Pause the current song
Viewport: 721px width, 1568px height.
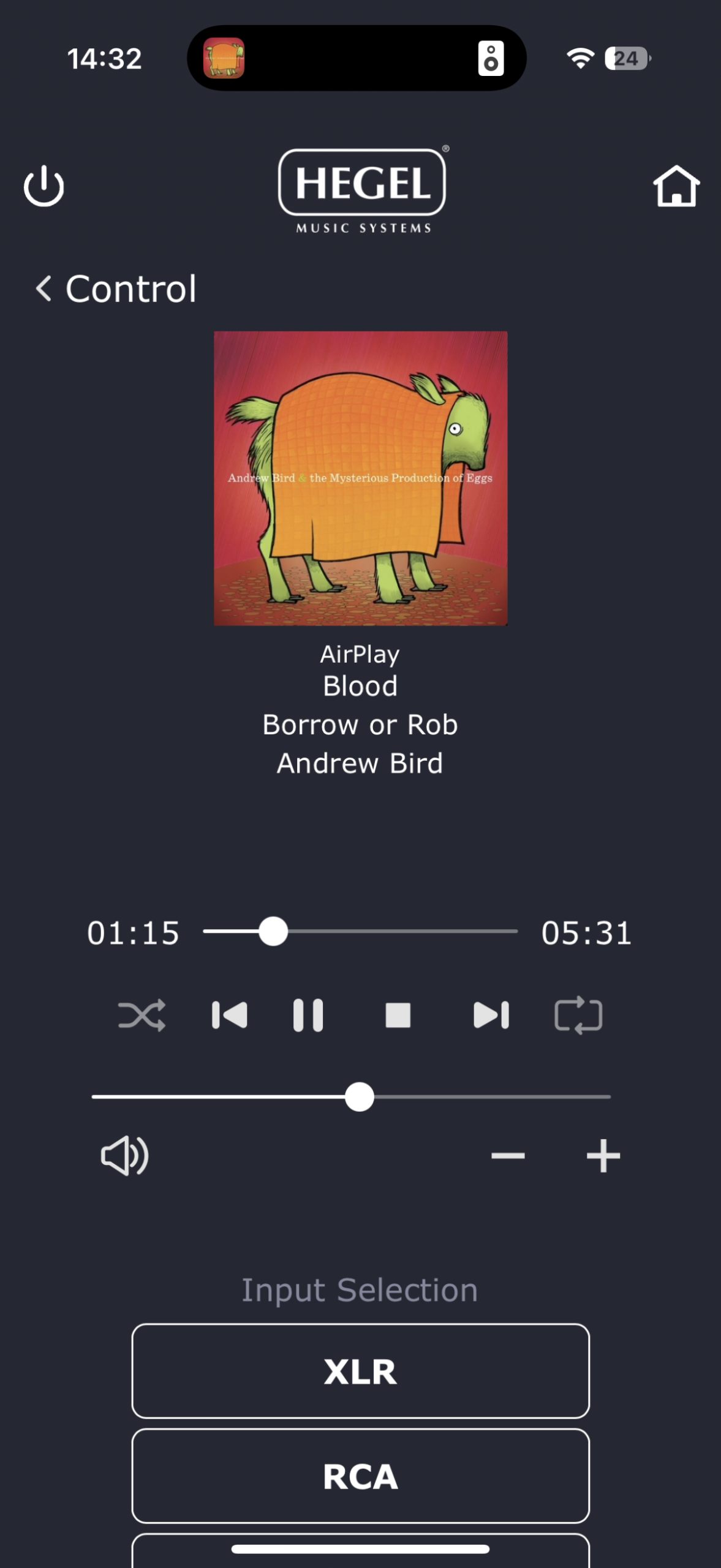pyautogui.click(x=308, y=1015)
